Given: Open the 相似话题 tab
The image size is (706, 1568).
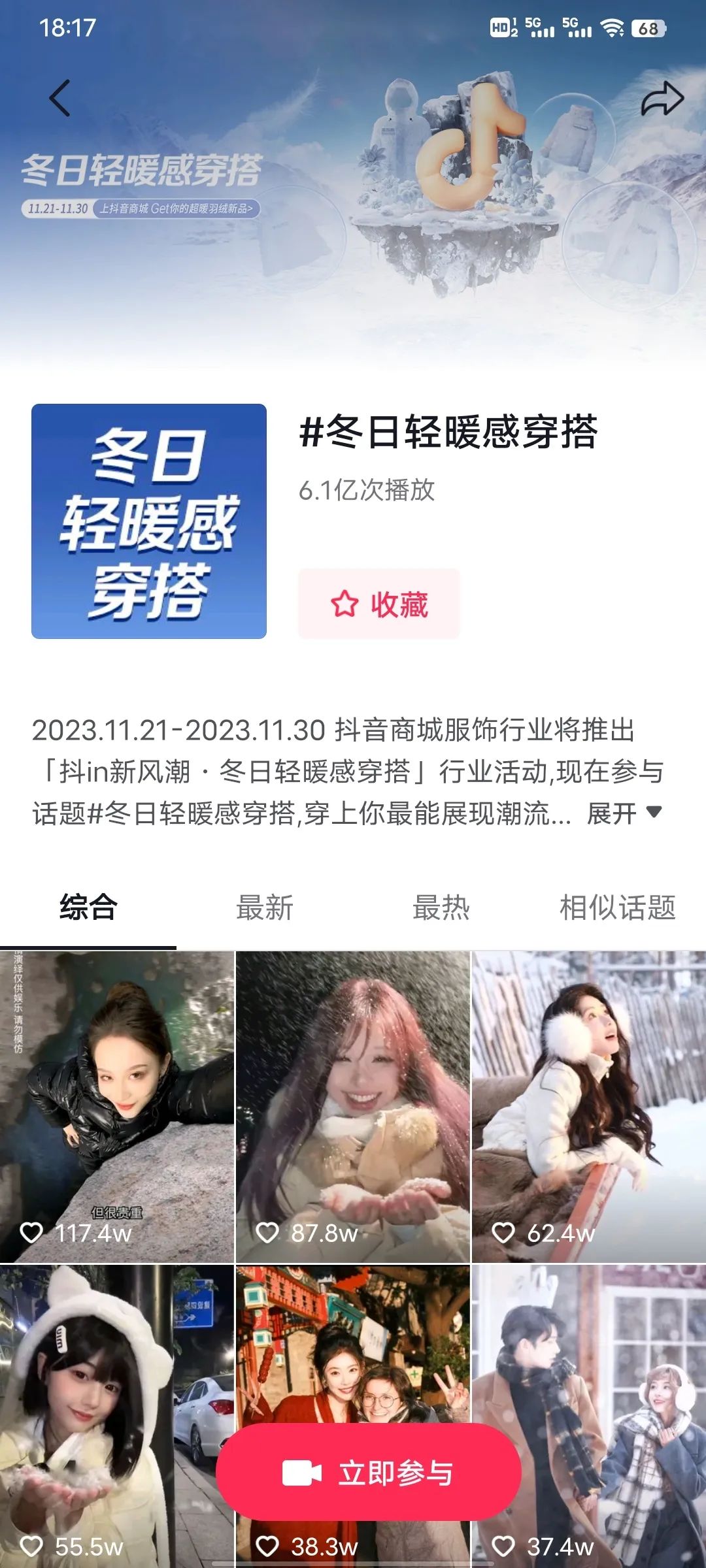Looking at the screenshot, I should [617, 907].
